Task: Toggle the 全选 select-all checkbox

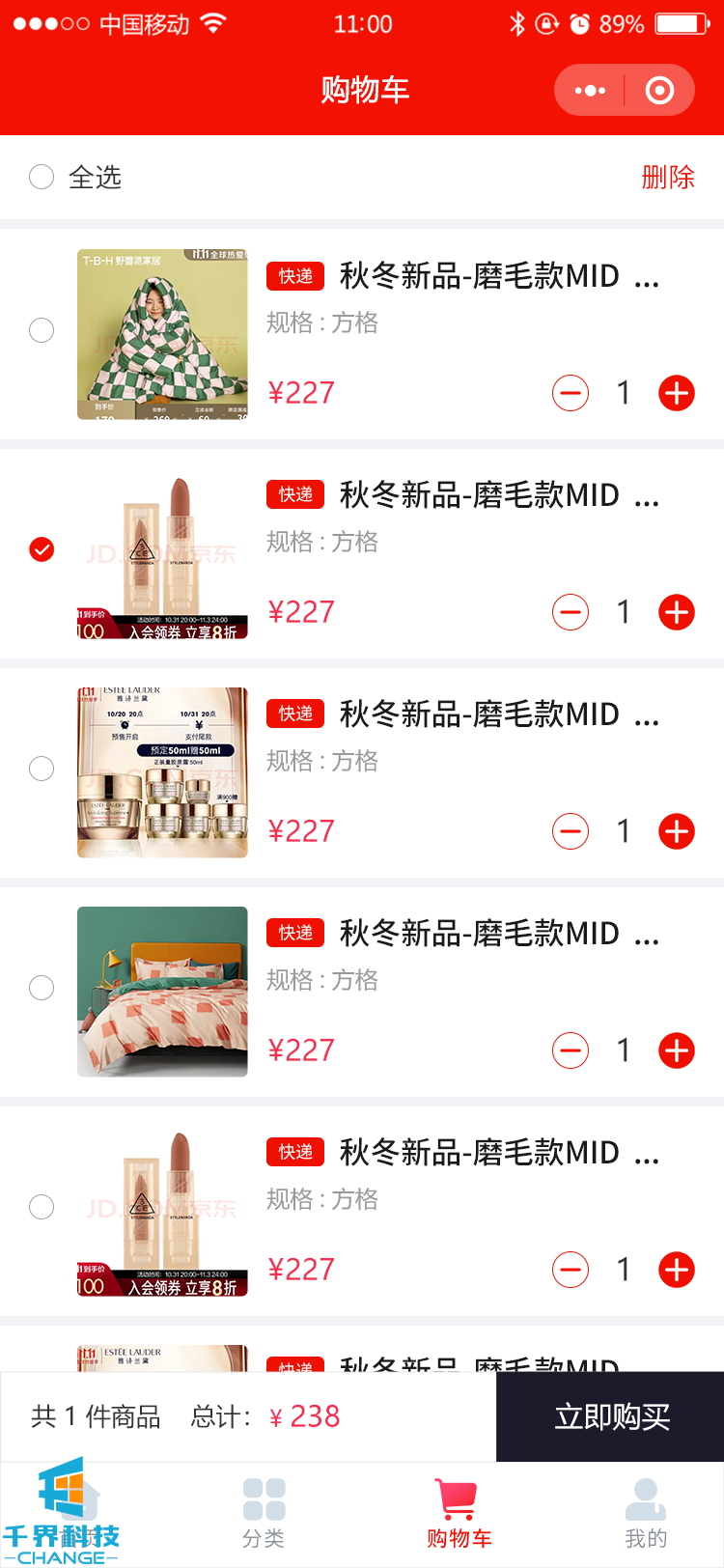Action: tap(42, 177)
